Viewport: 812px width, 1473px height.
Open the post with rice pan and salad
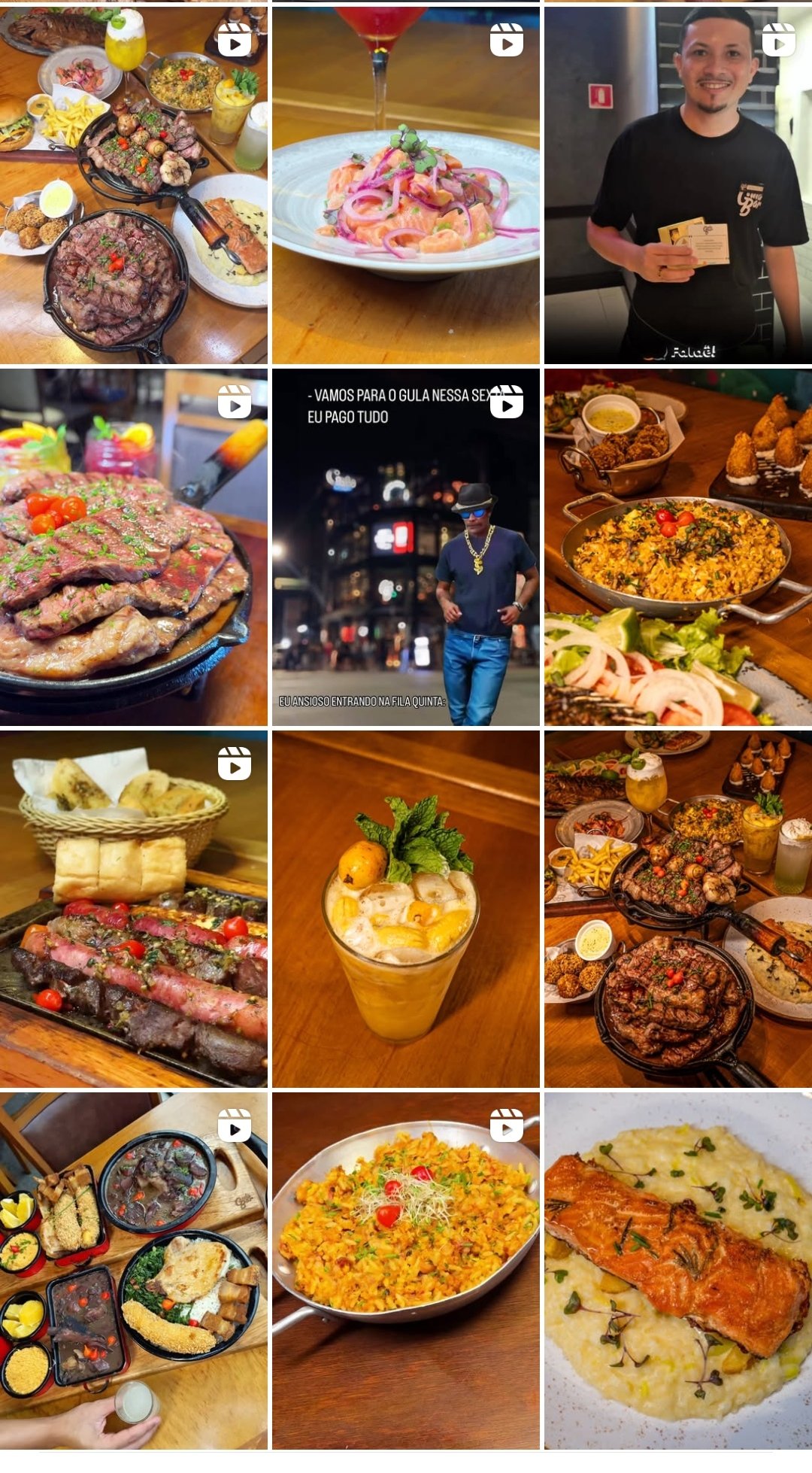[x=677, y=547]
